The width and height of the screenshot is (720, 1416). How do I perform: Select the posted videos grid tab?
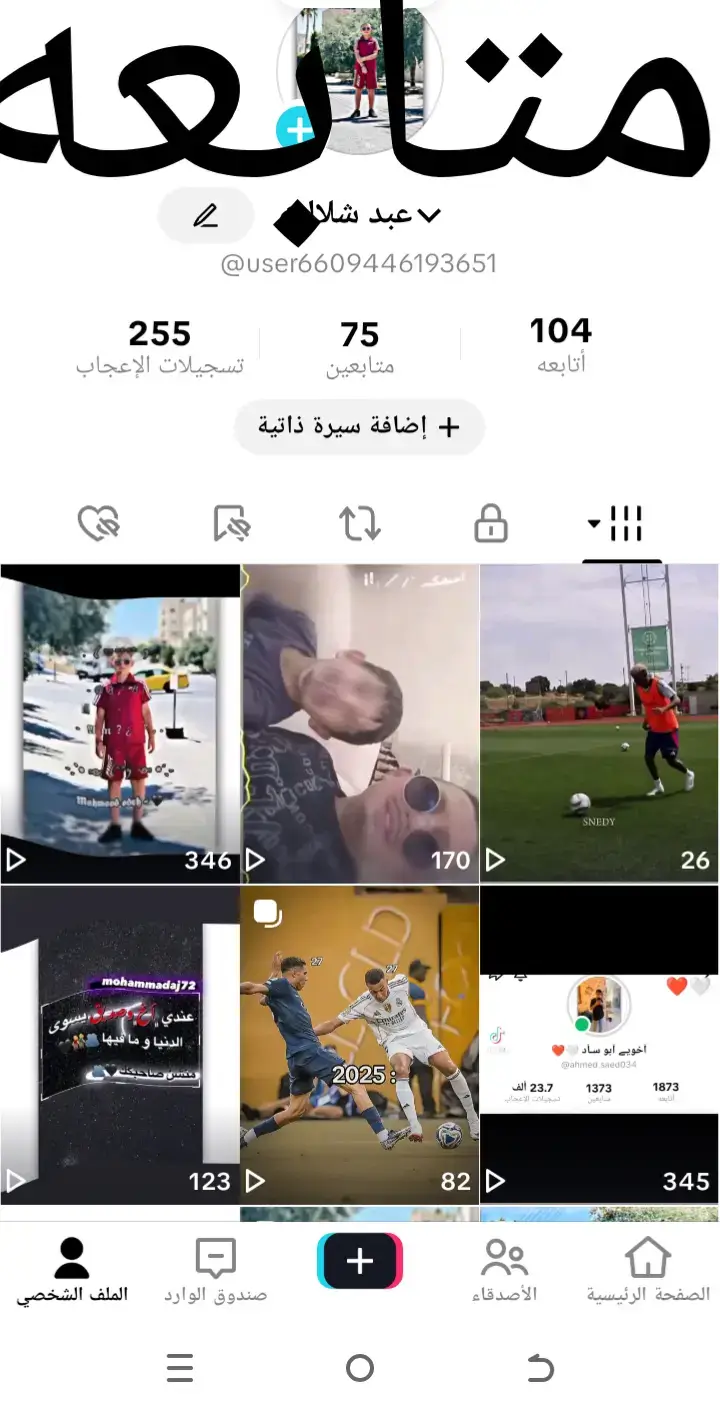(620, 523)
